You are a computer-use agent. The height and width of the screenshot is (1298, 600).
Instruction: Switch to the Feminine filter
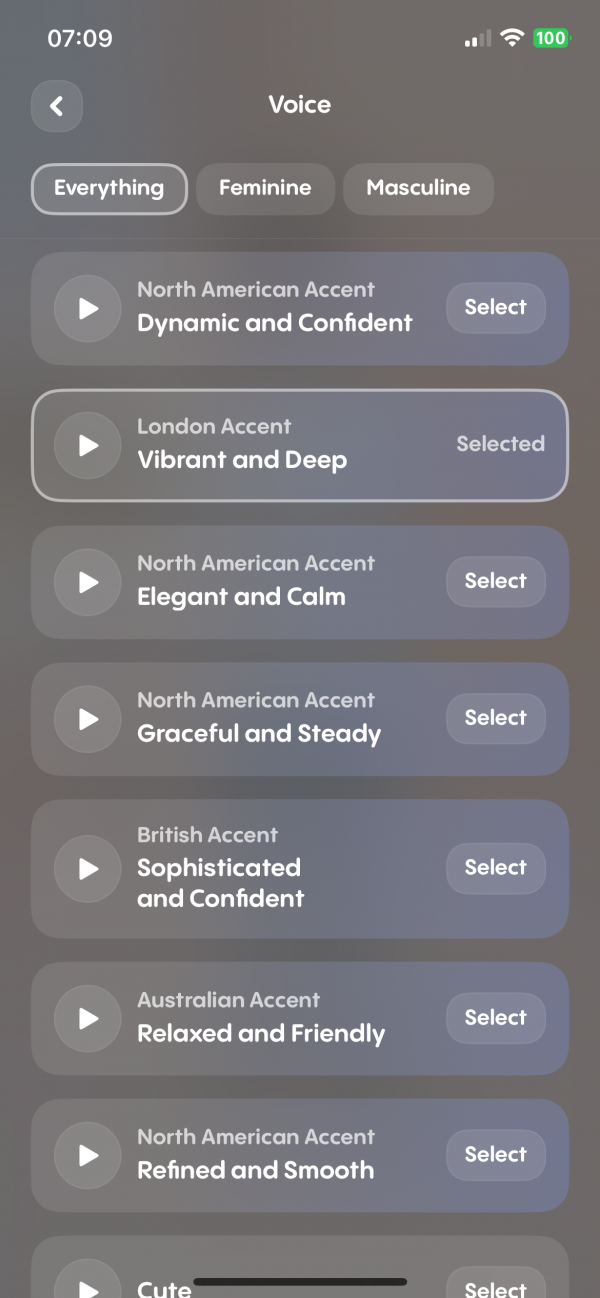(x=265, y=188)
